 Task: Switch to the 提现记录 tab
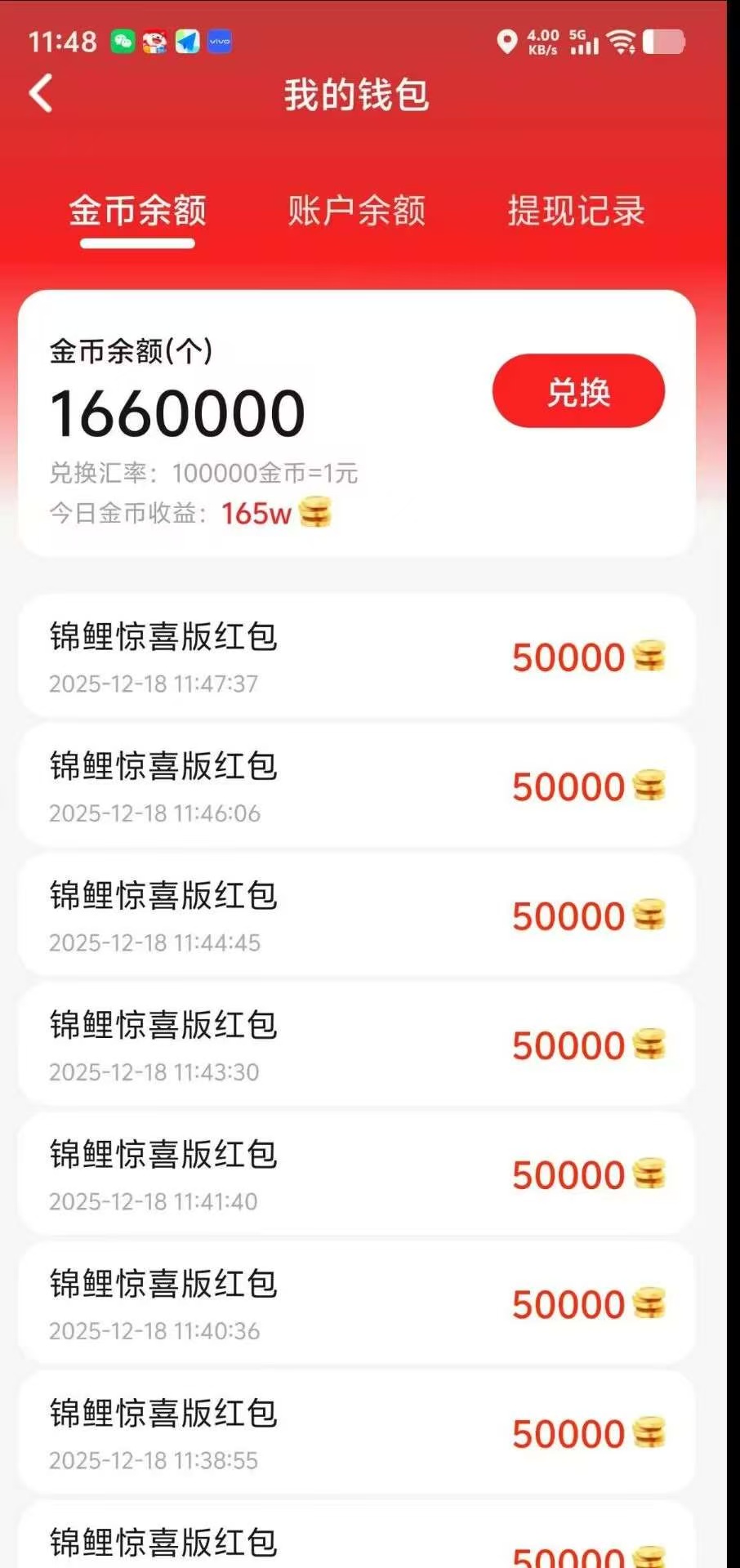[x=573, y=211]
